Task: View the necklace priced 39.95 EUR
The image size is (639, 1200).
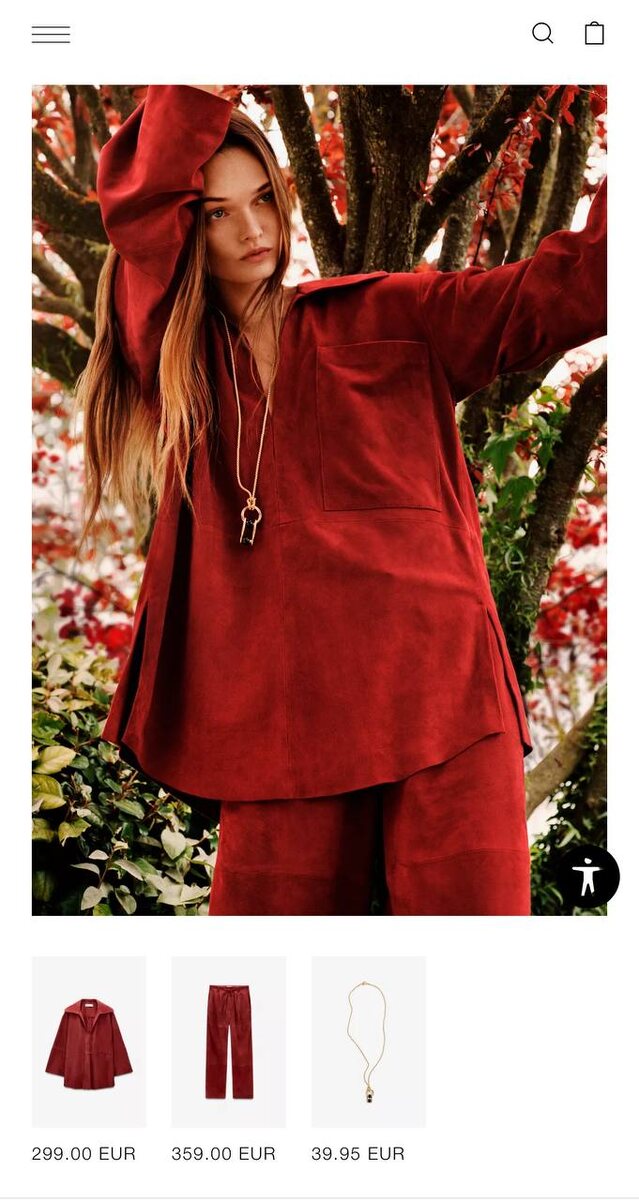Action: tap(368, 1041)
